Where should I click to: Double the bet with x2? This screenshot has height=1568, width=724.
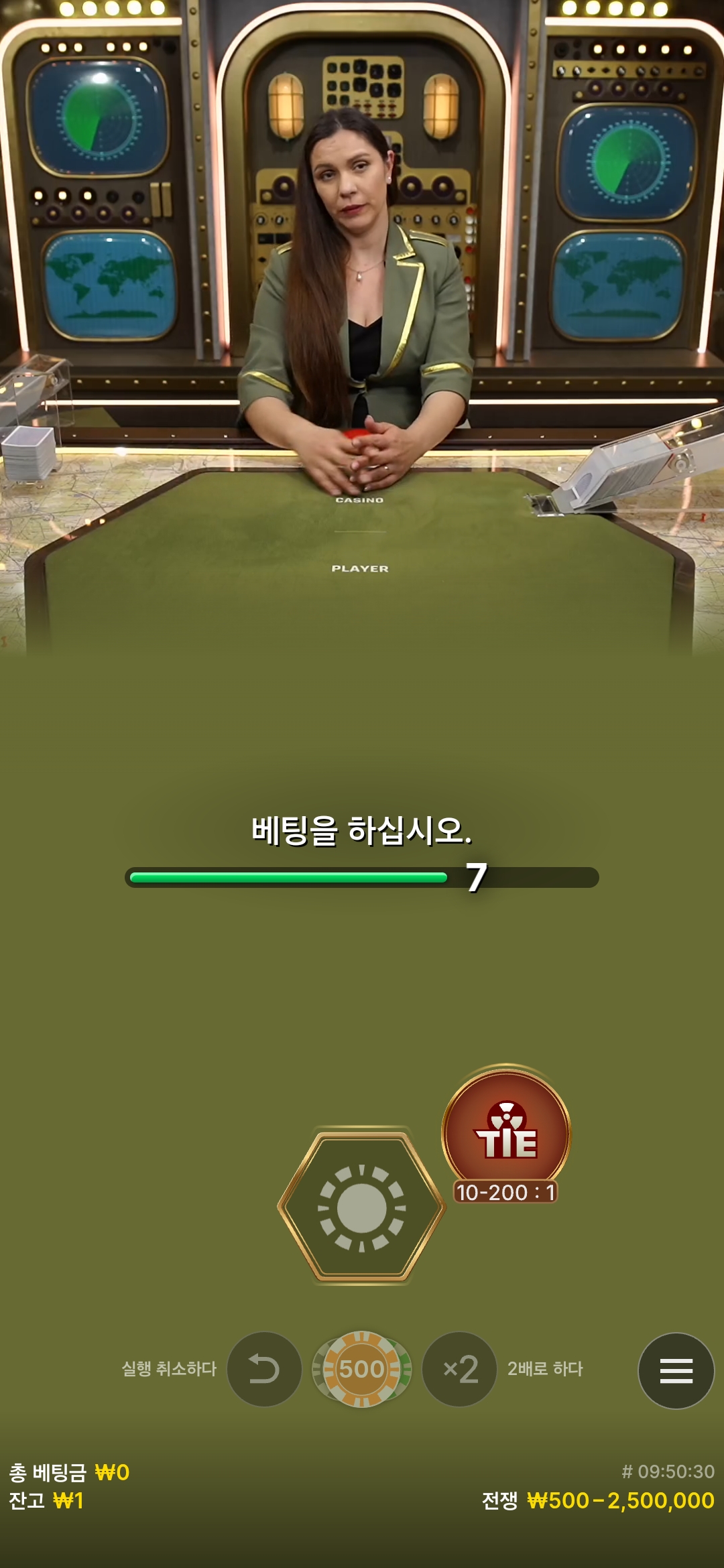click(x=460, y=1369)
